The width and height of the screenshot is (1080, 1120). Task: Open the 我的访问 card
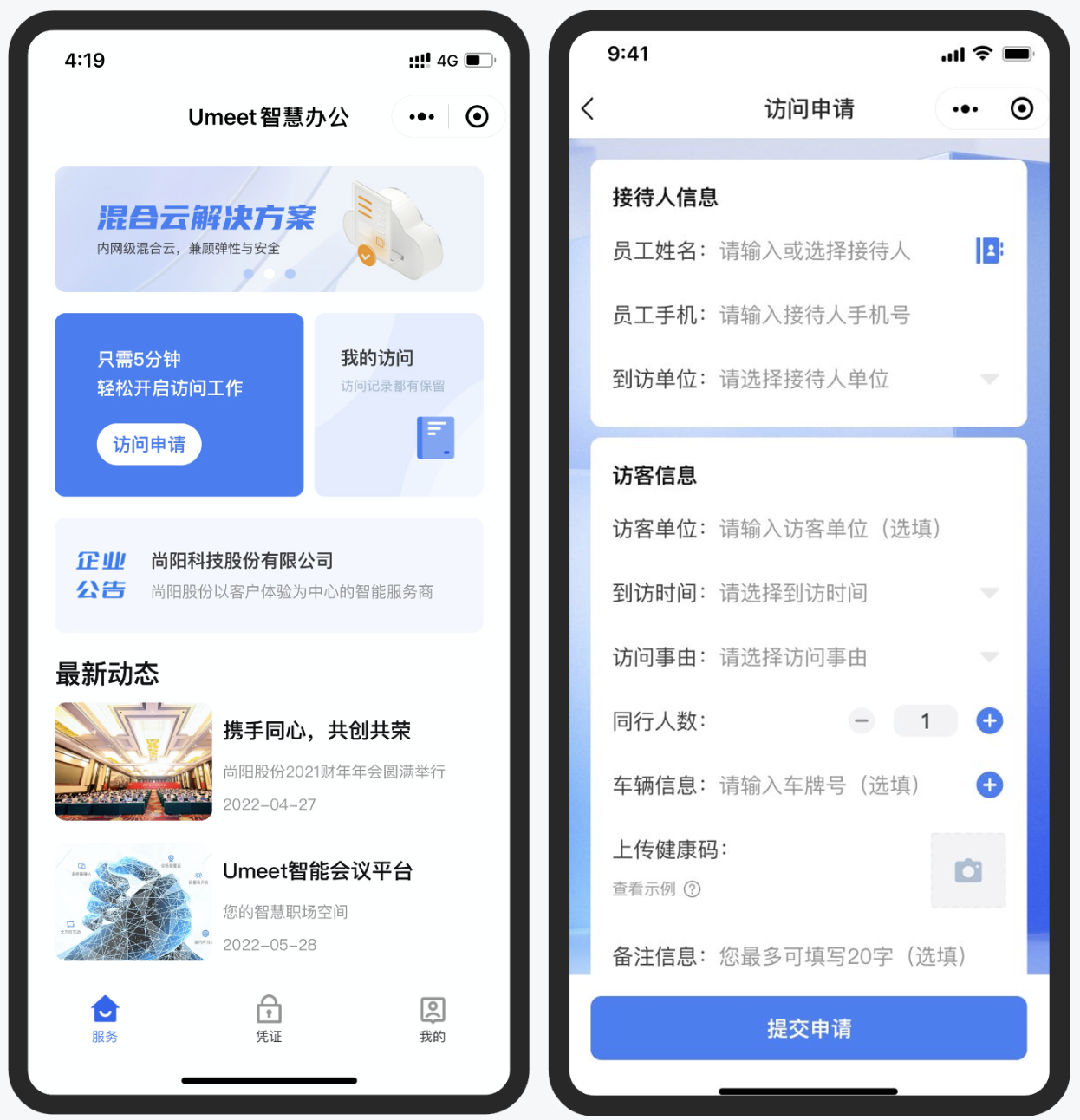399,405
